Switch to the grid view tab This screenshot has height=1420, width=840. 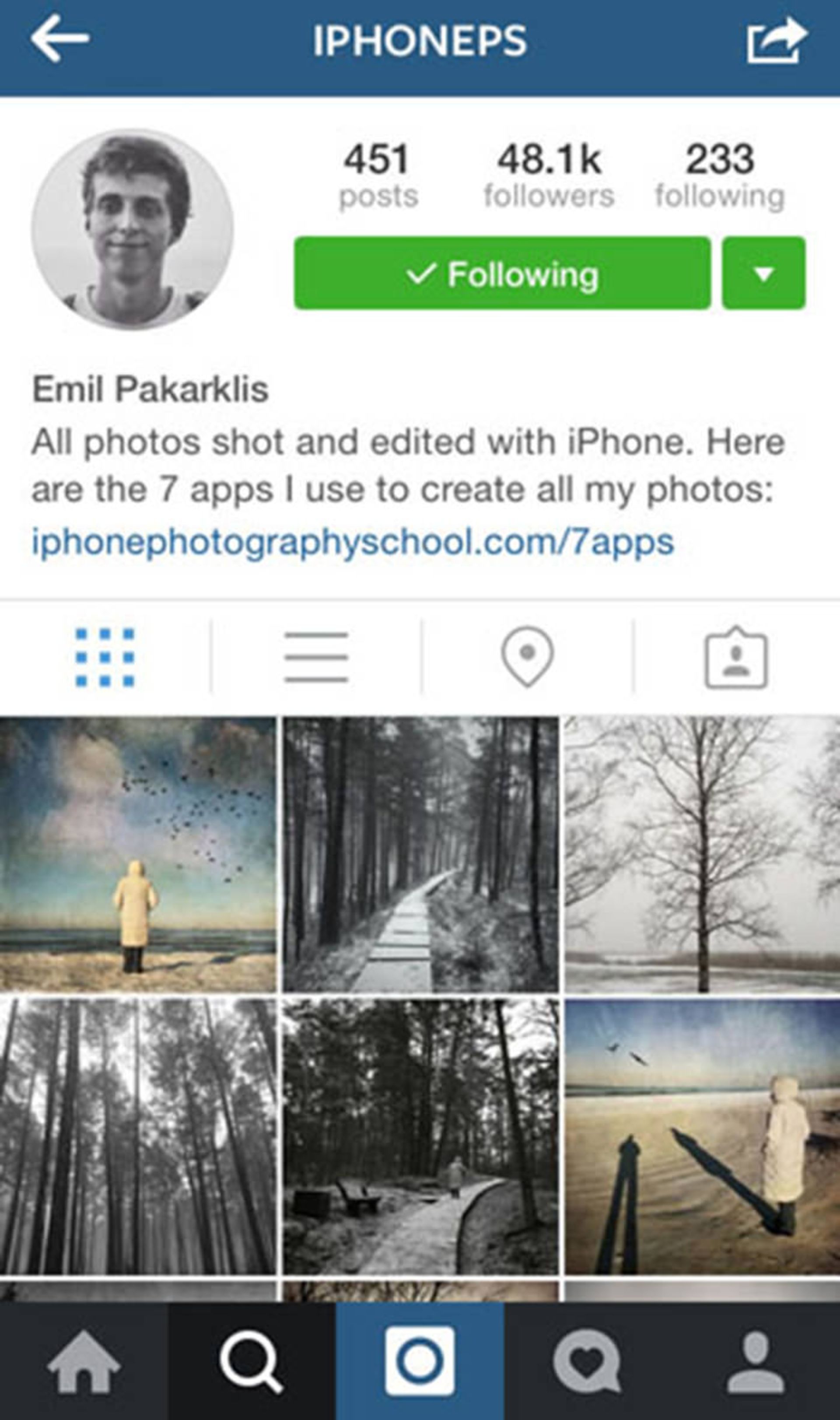[x=105, y=657]
